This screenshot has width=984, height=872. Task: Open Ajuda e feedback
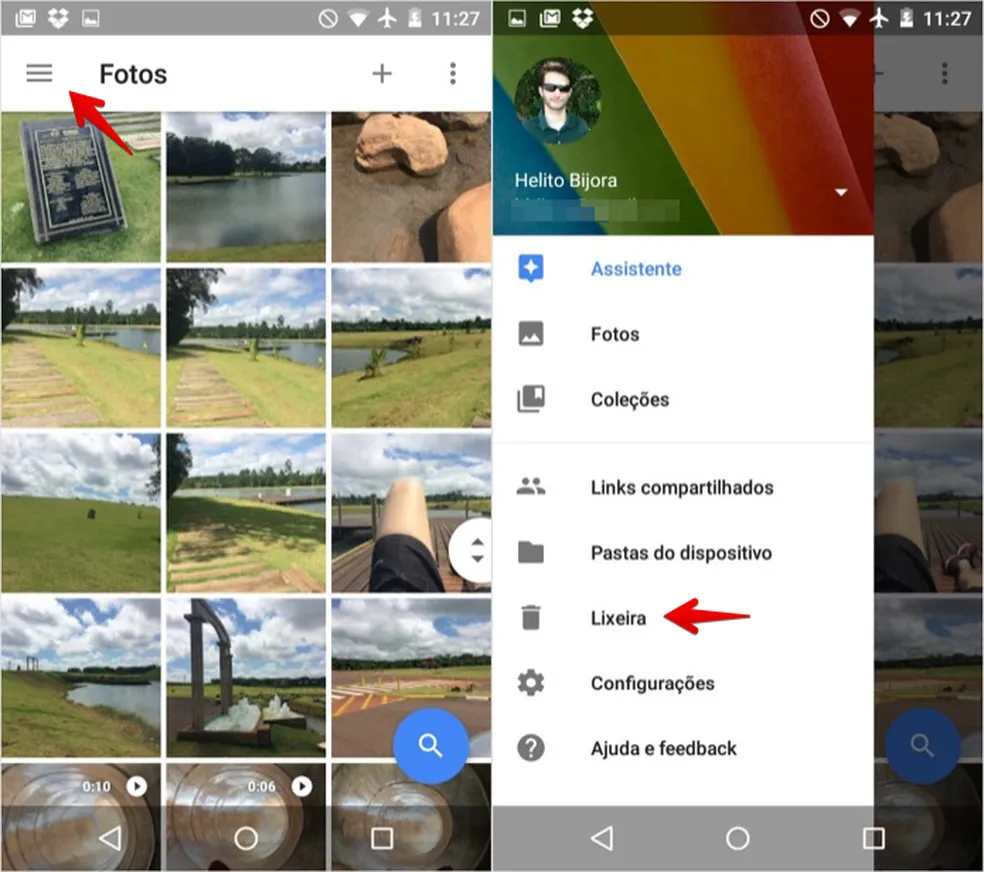tap(663, 748)
